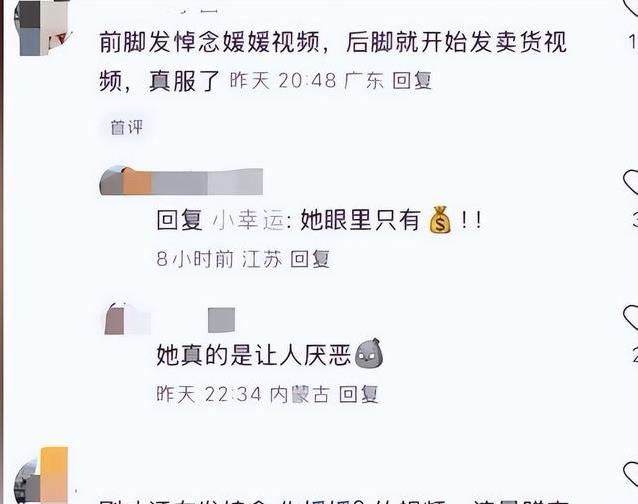The width and height of the screenshot is (638, 504).
Task: Open the profile of the 她眼里只有 commenter
Action: click(118, 181)
